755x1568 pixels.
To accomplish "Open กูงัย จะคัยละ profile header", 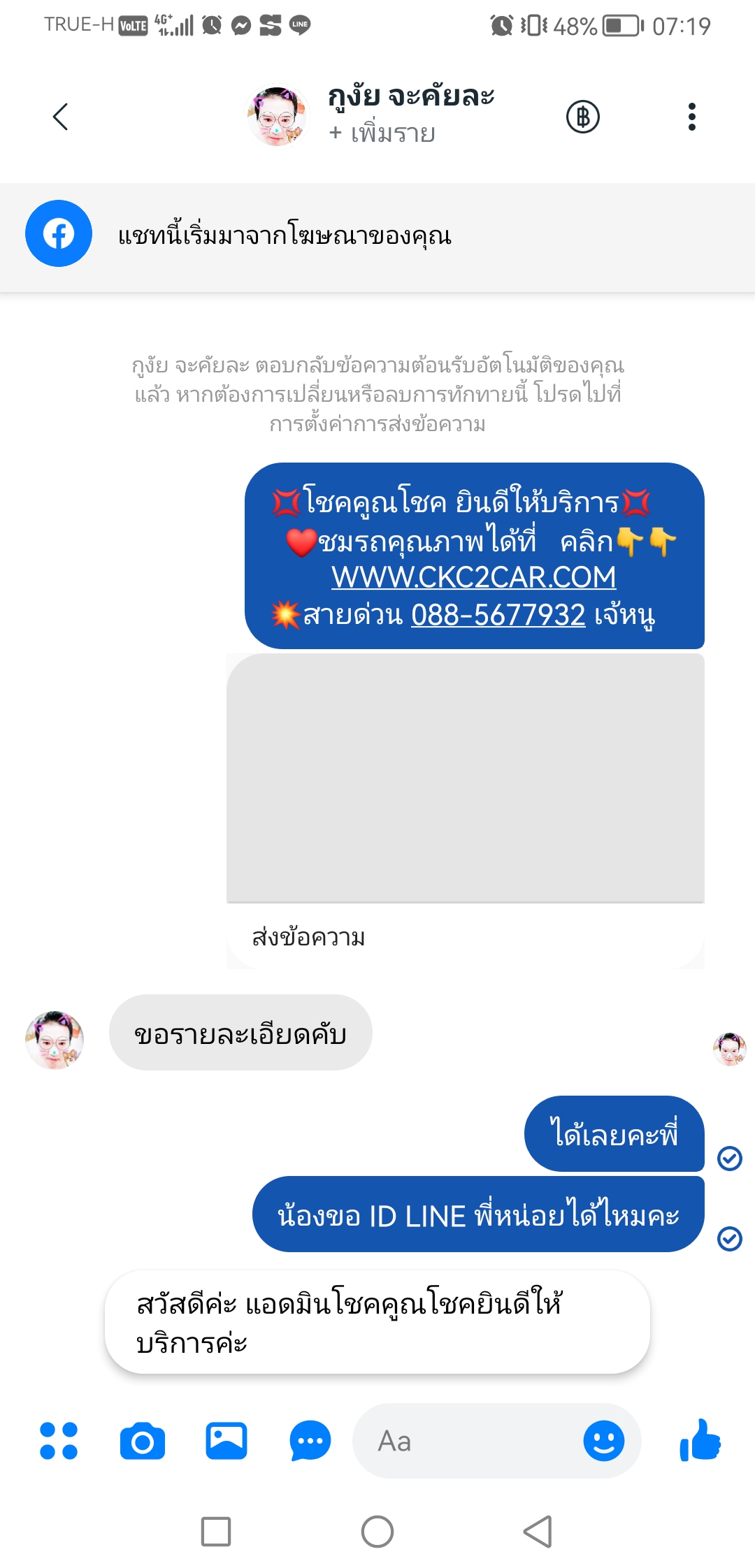I will tap(410, 113).
